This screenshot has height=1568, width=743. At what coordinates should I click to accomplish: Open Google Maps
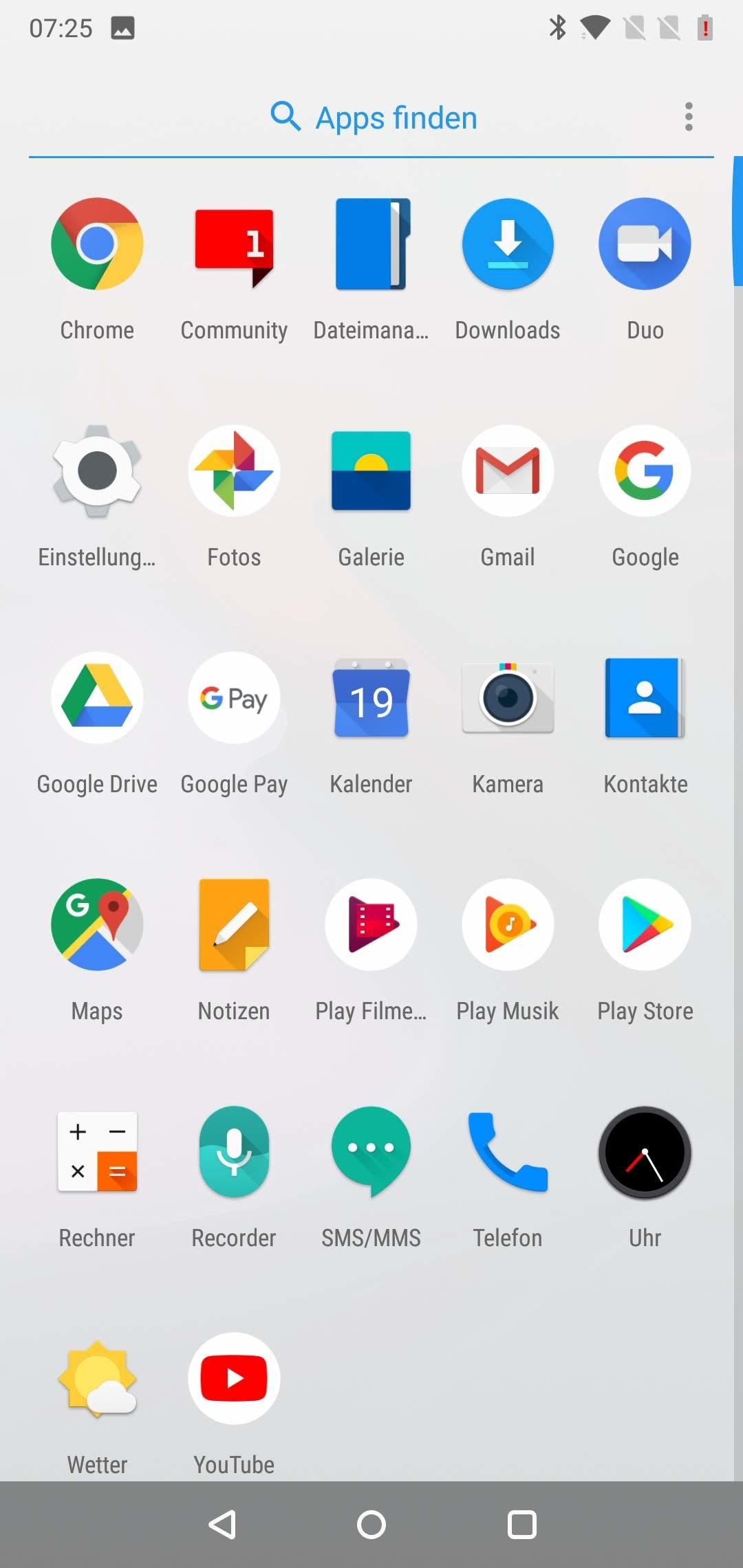click(97, 925)
